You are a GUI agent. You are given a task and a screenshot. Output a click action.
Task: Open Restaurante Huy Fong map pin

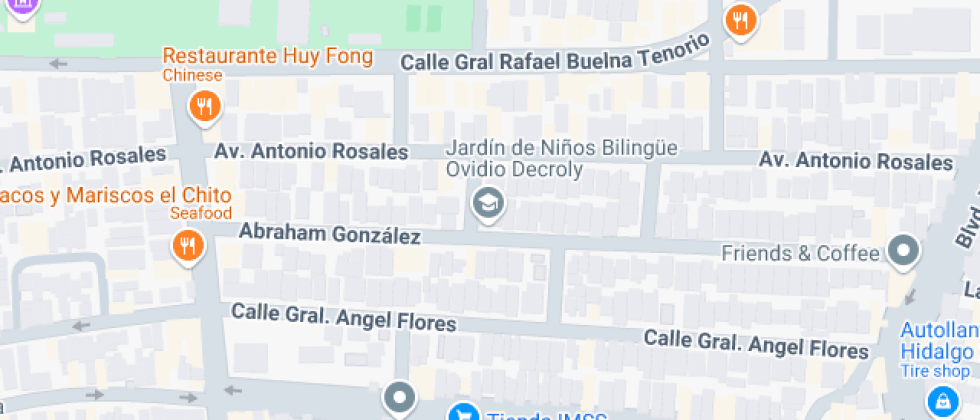point(204,106)
